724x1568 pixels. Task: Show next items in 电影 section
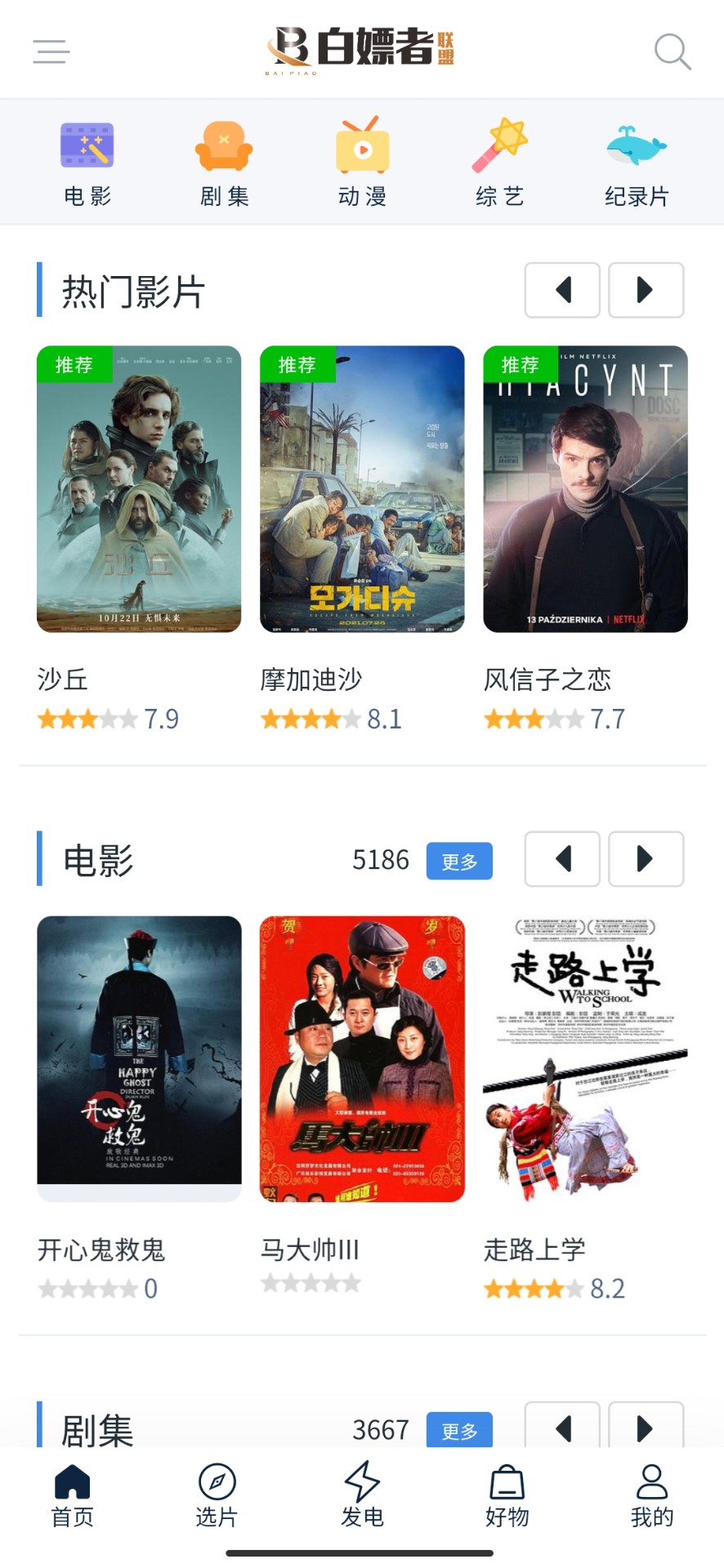tap(646, 859)
